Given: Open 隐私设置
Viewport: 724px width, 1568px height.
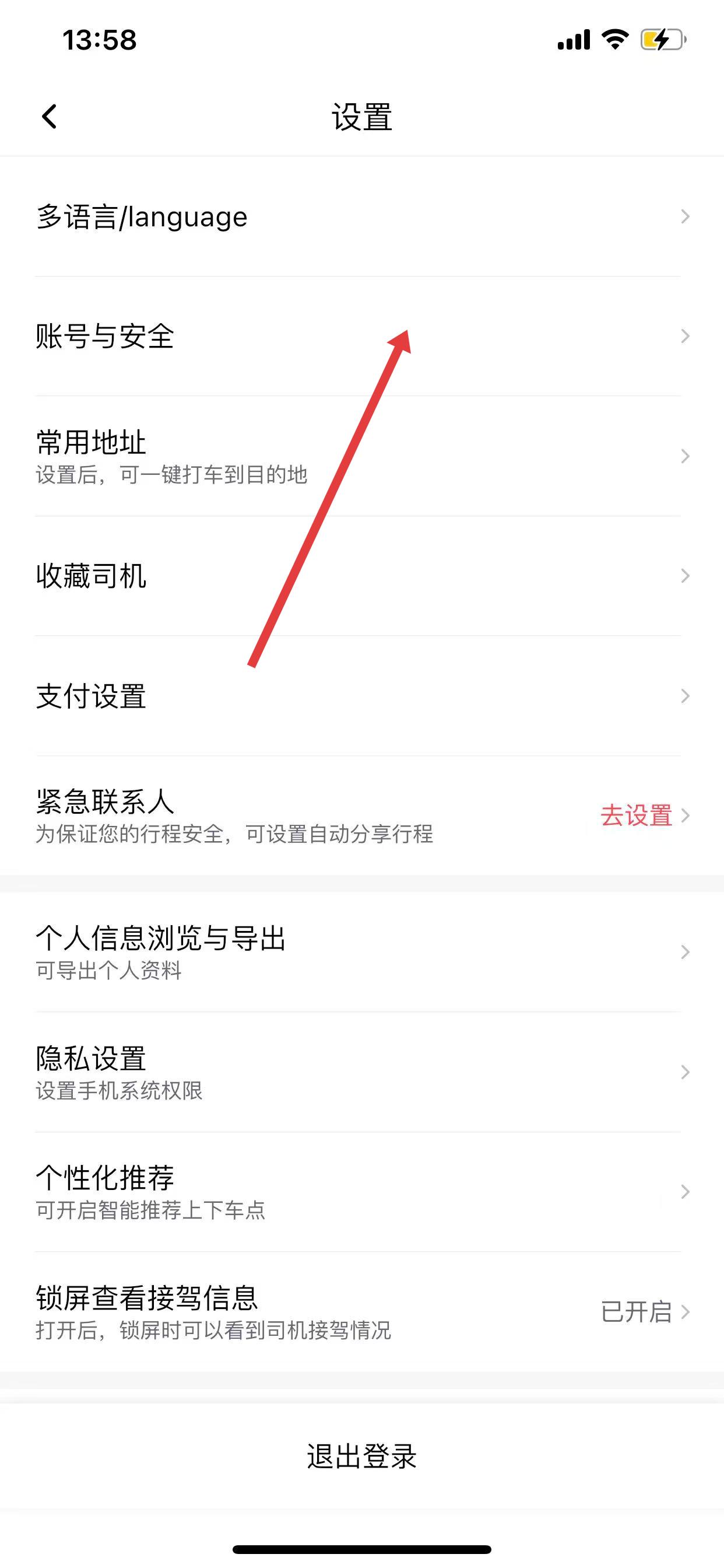Looking at the screenshot, I should [x=361, y=1072].
